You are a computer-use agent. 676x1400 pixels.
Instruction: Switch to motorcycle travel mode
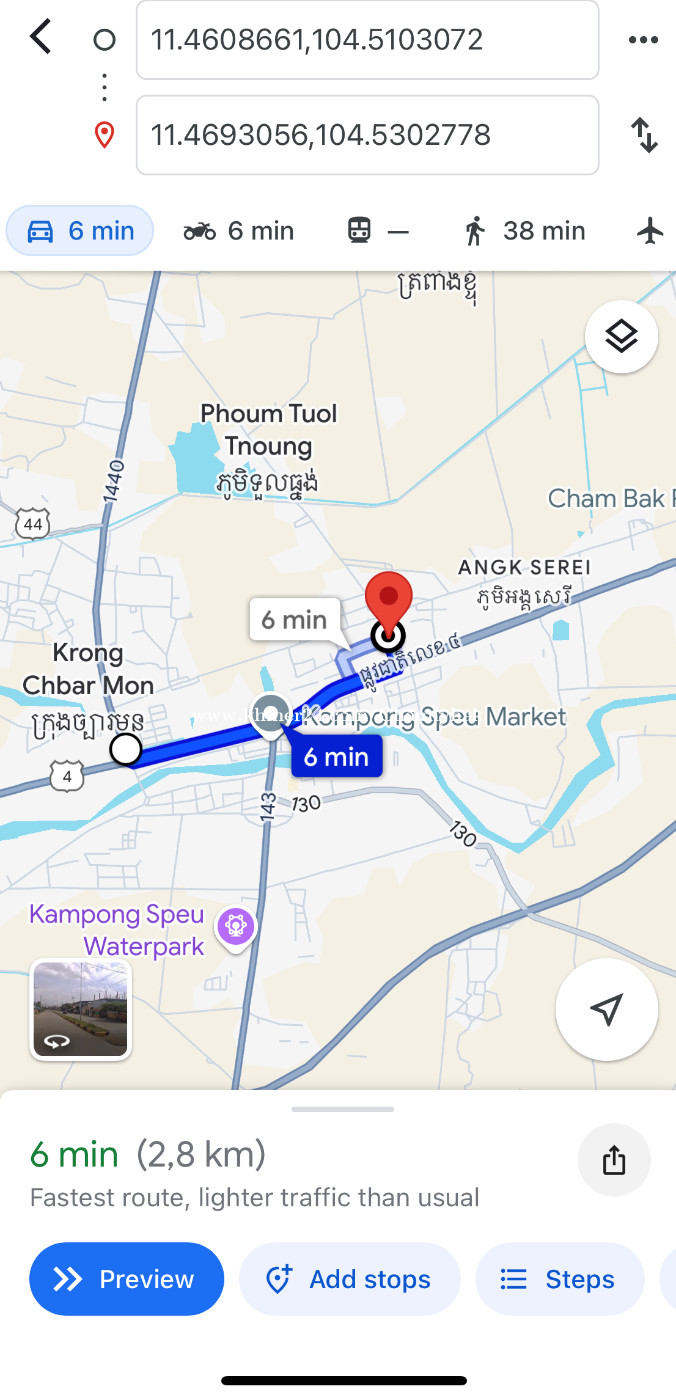point(239,231)
